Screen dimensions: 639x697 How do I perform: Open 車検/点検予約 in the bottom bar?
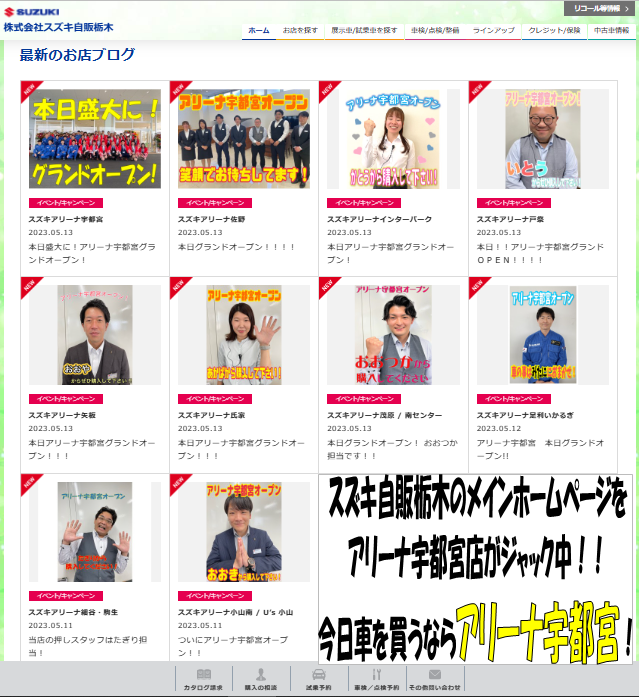pos(376,680)
